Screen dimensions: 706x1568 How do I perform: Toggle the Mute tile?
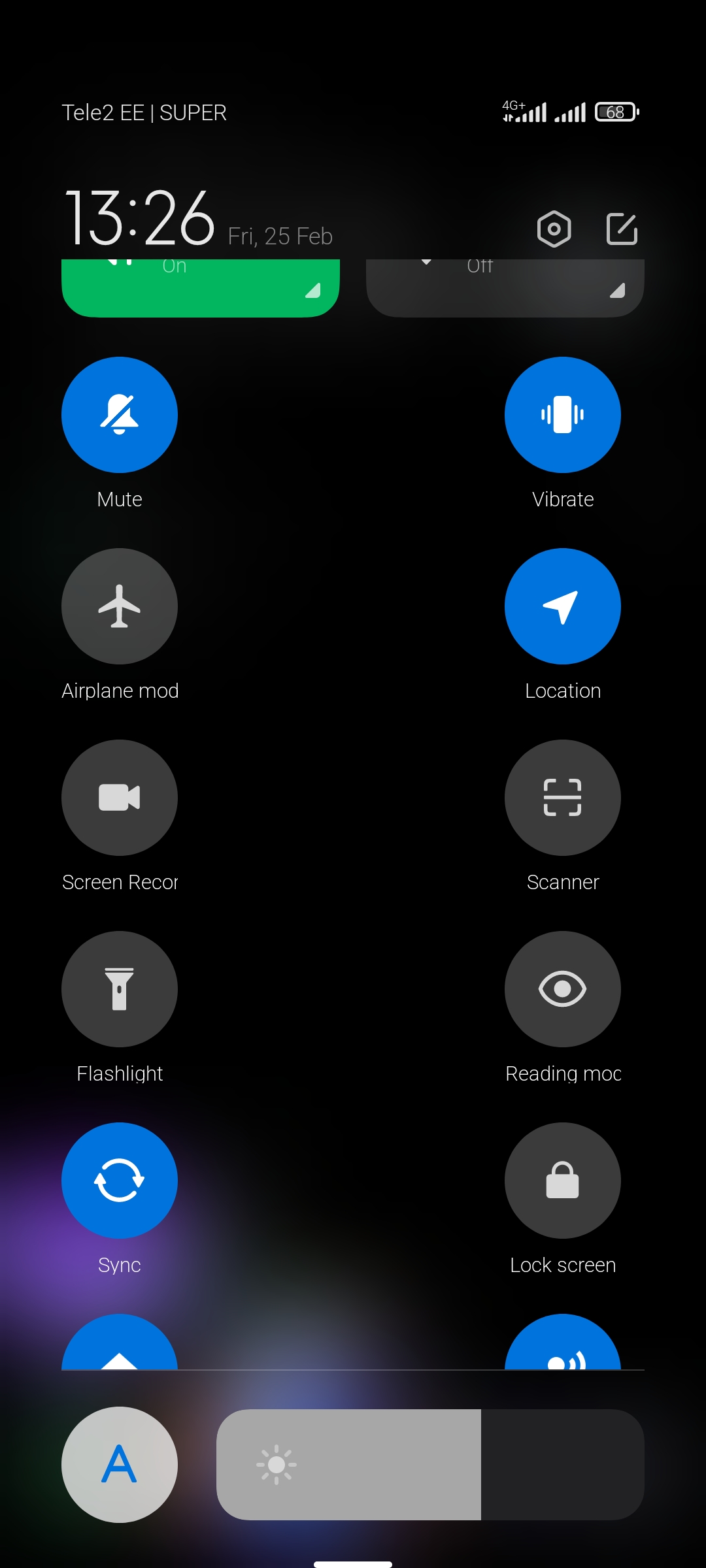[120, 415]
